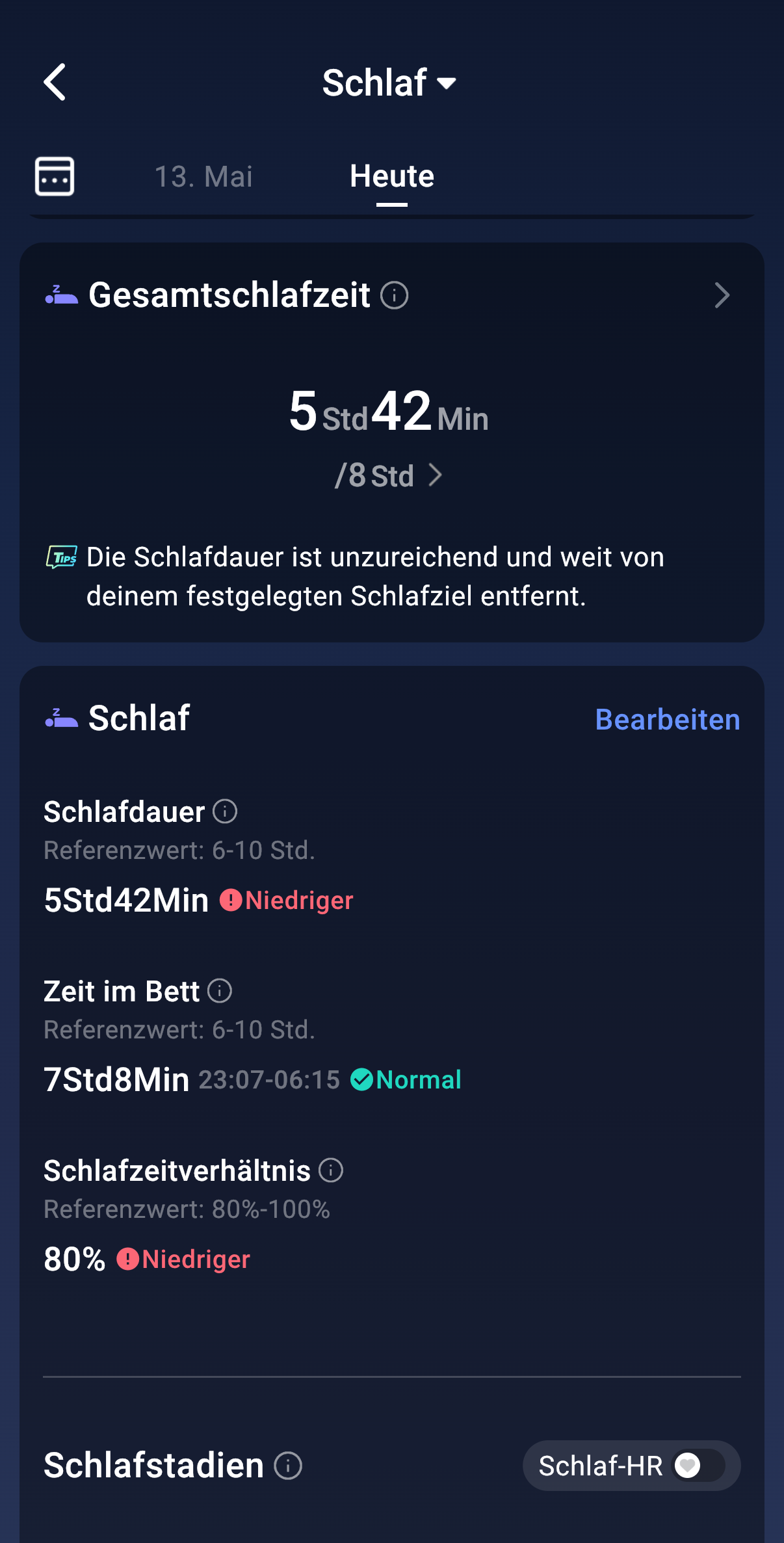
Task: Show info about Zeit im Bett
Action: point(220,991)
